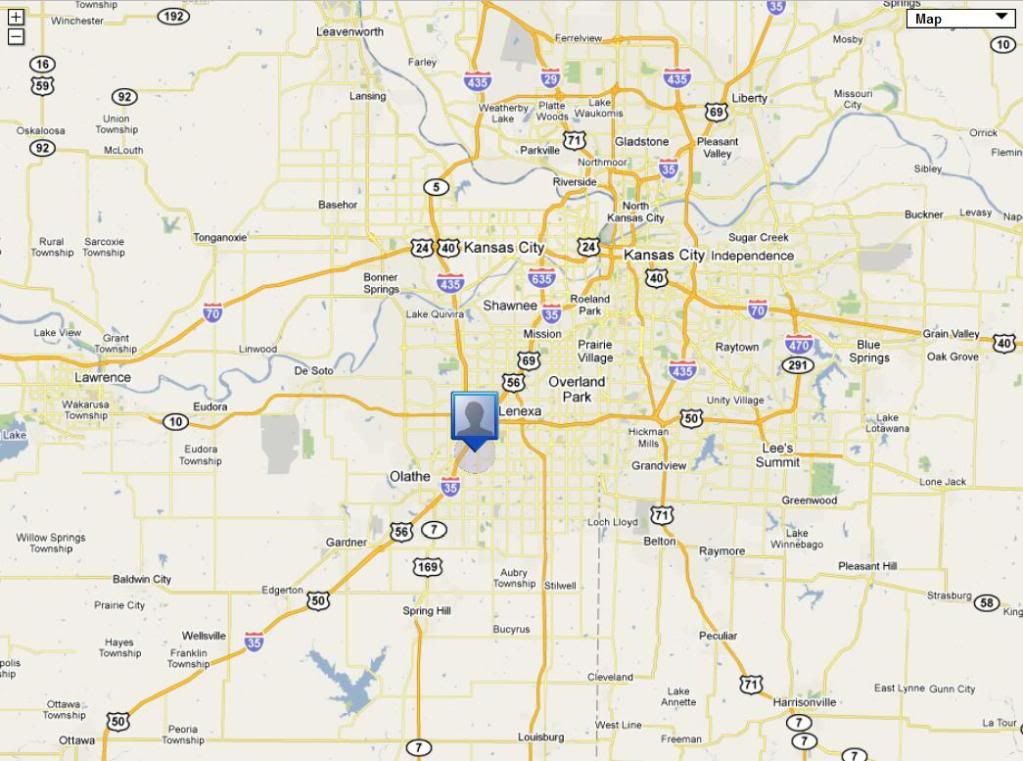Zoom out with the minus button

click(16, 37)
